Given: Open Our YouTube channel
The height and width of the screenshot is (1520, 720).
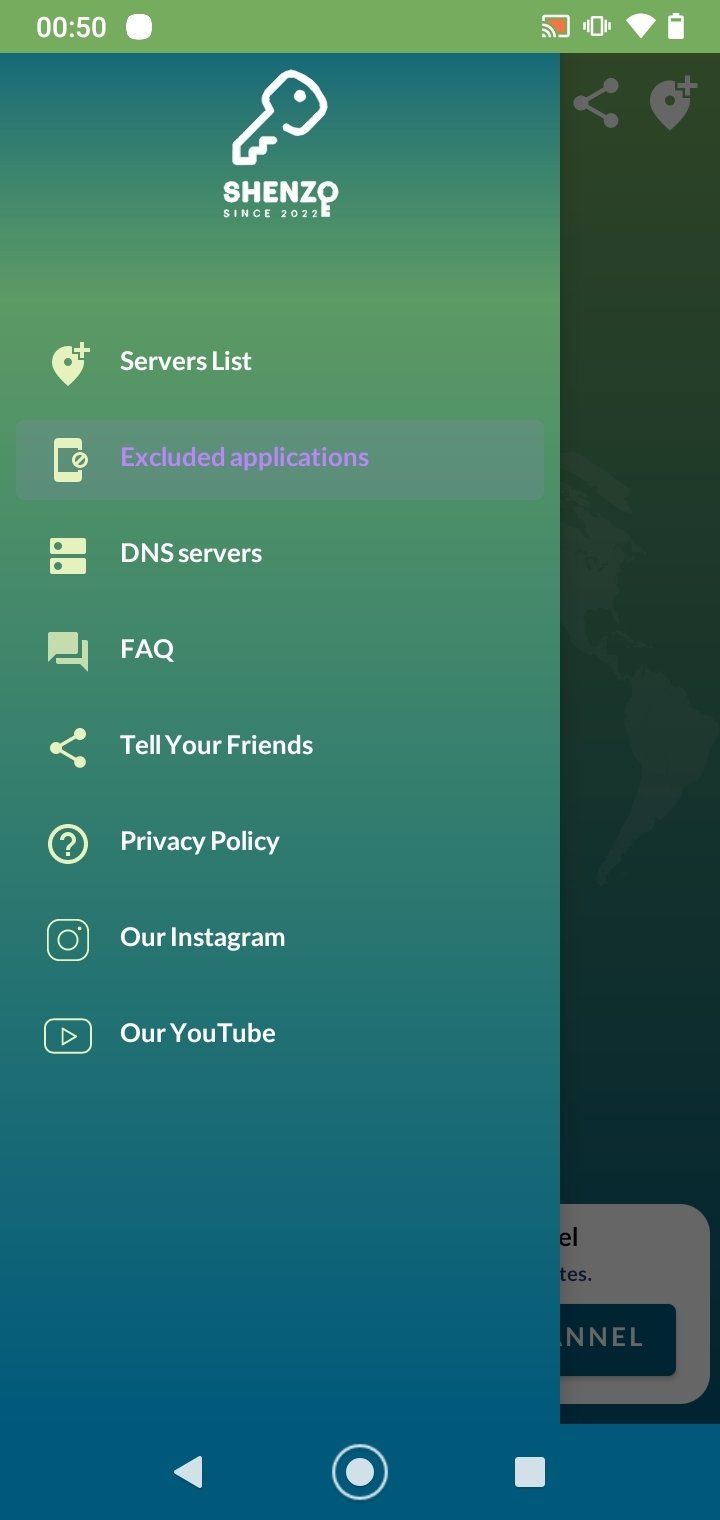Looking at the screenshot, I should click(280, 1035).
